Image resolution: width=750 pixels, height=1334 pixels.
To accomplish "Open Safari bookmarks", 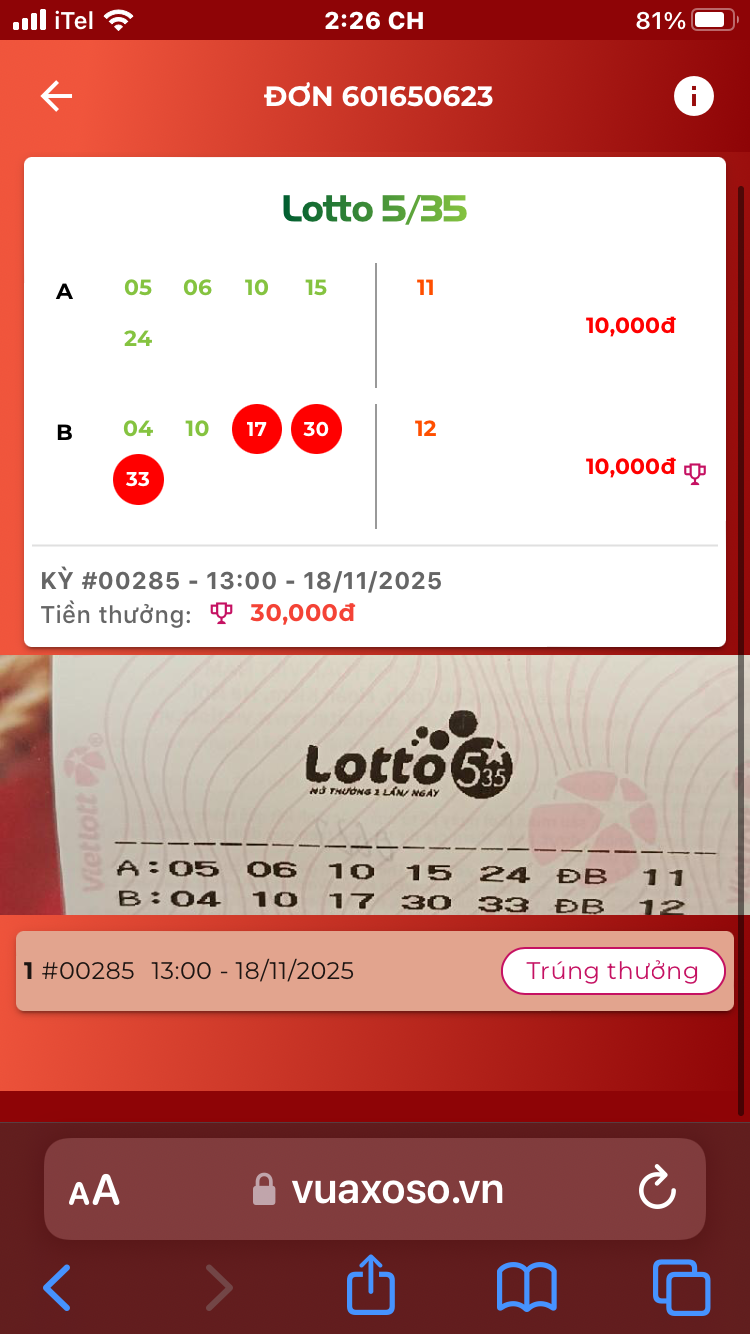I will tap(527, 1287).
